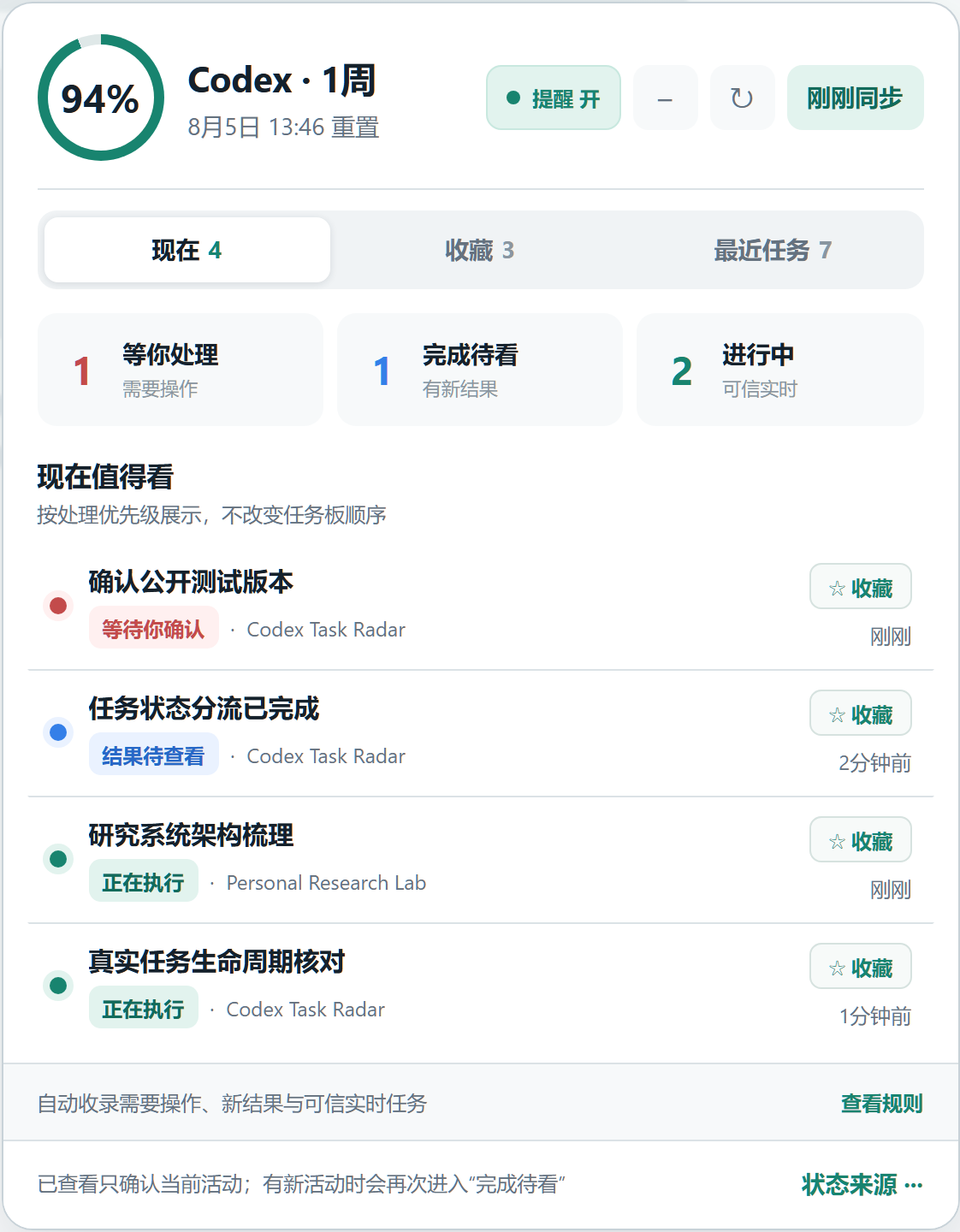Switch to the 收藏 tab
The image size is (960, 1232).
pos(479,250)
